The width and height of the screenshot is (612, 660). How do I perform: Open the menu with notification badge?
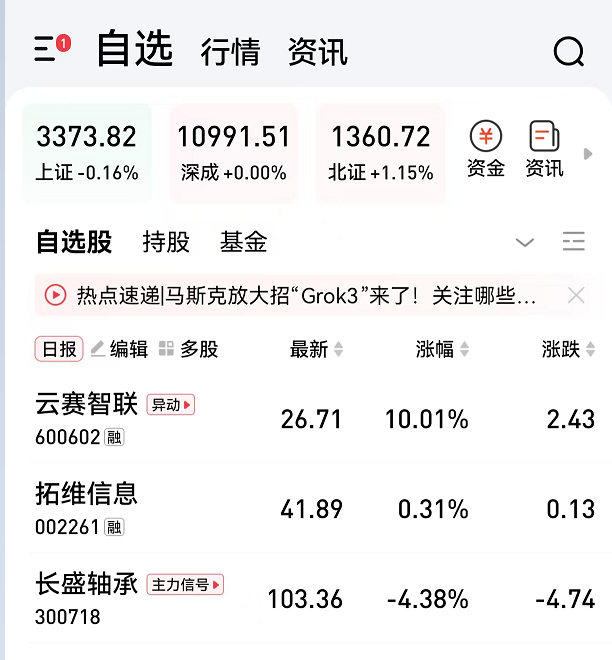(x=50, y=50)
